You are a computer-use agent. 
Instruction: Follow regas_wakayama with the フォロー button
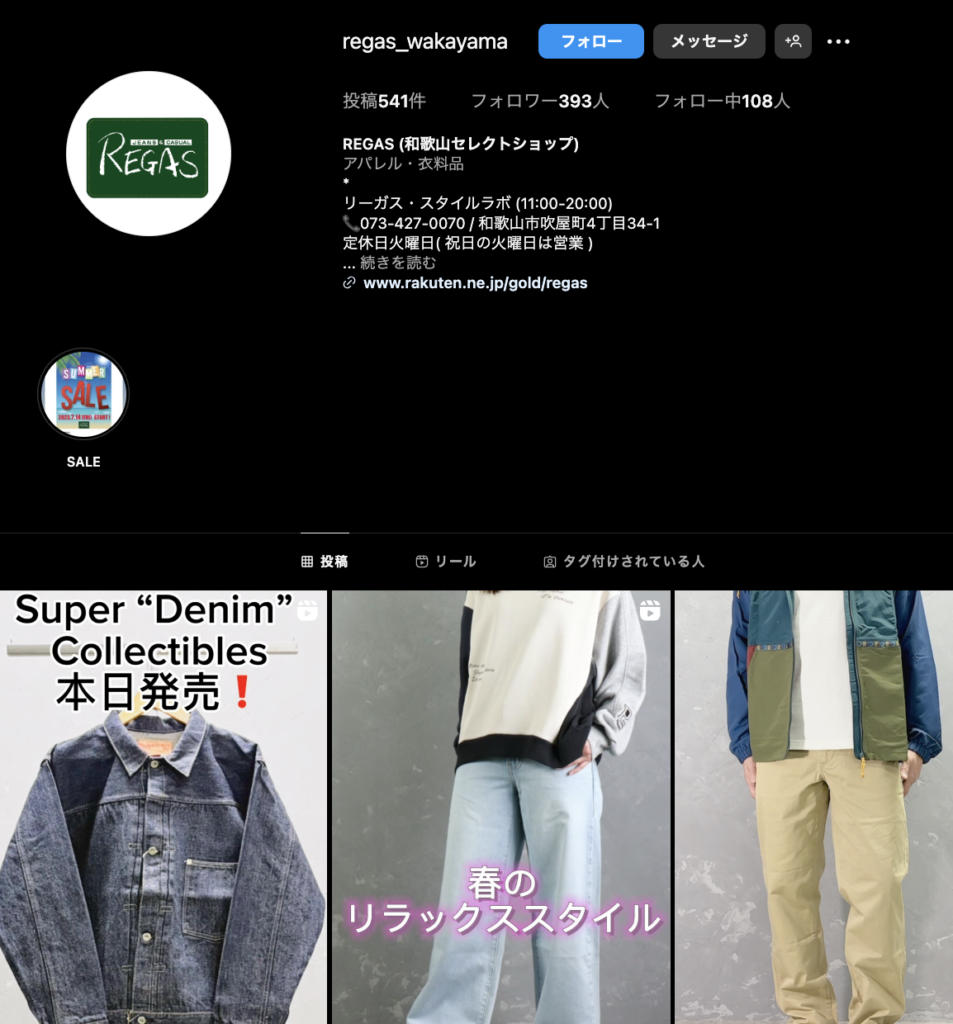point(591,42)
